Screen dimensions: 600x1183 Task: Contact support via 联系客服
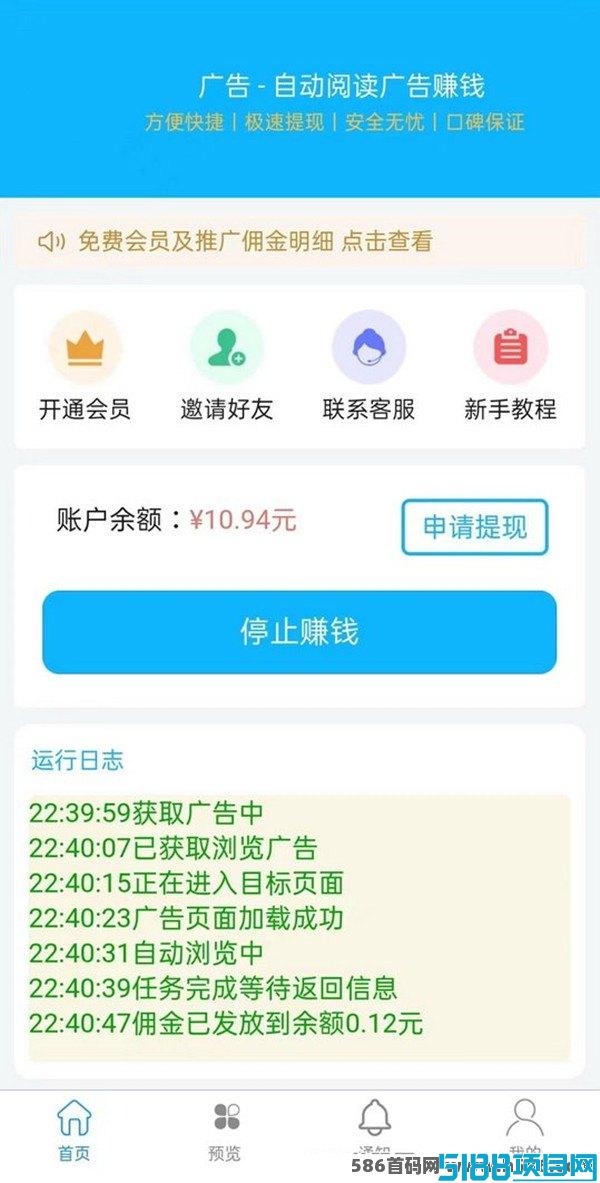tap(368, 367)
